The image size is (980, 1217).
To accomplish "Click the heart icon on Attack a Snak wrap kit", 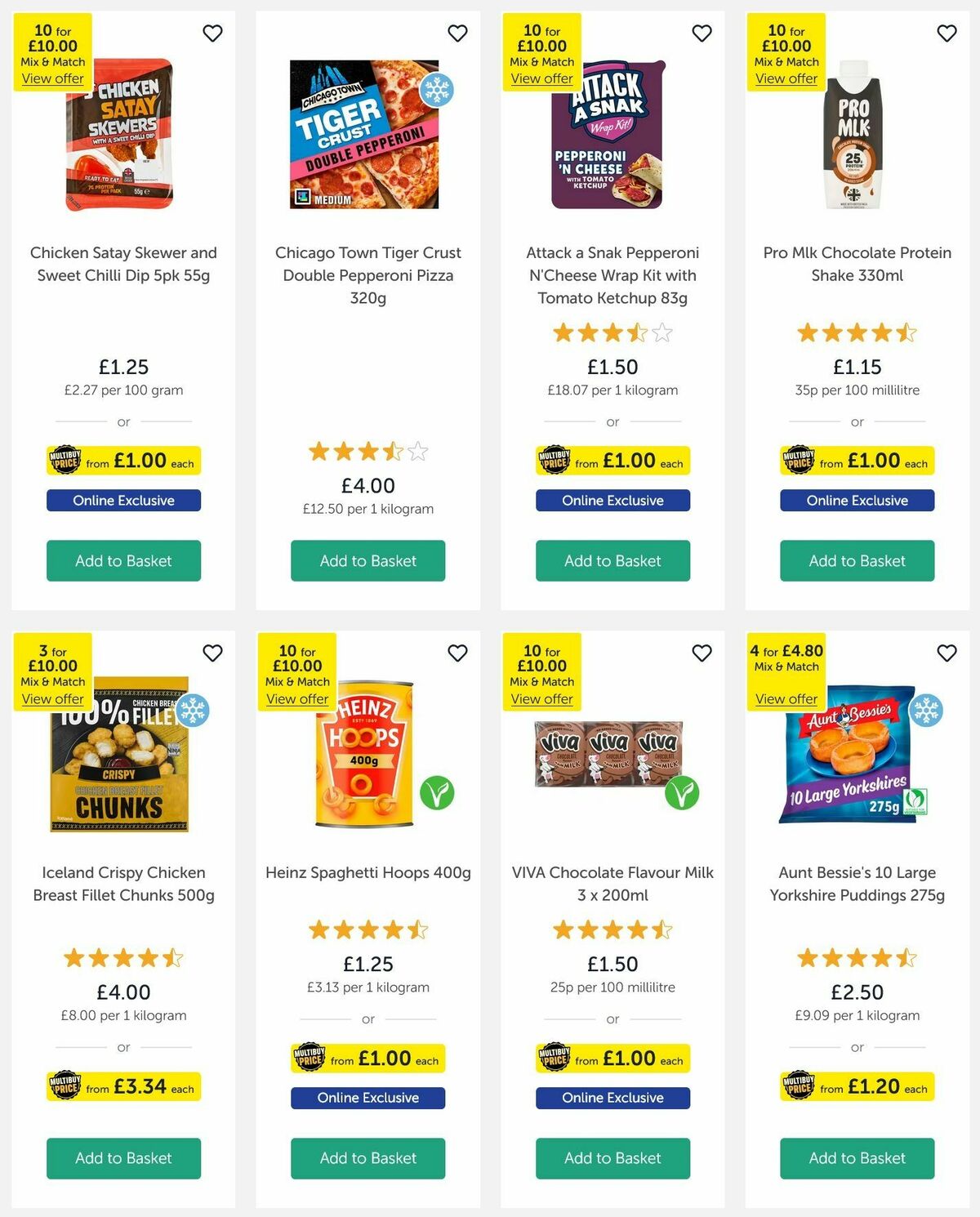I will 702,33.
